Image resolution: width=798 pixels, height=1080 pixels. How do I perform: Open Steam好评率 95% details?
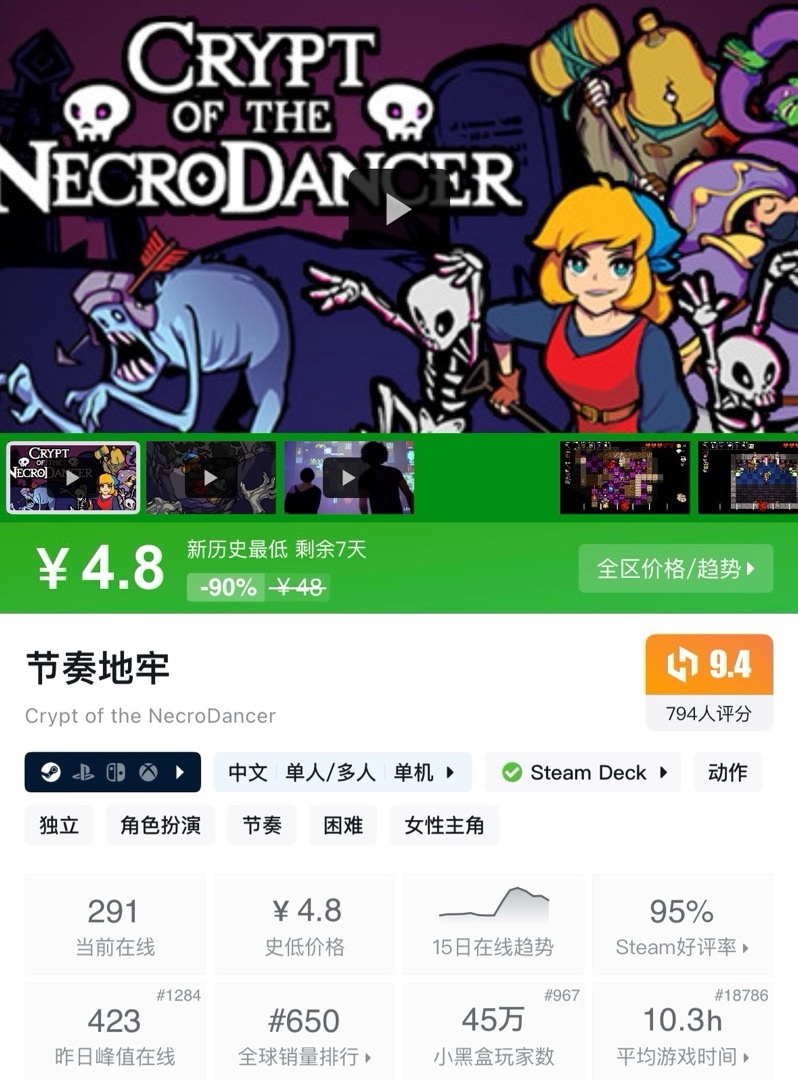click(682, 925)
